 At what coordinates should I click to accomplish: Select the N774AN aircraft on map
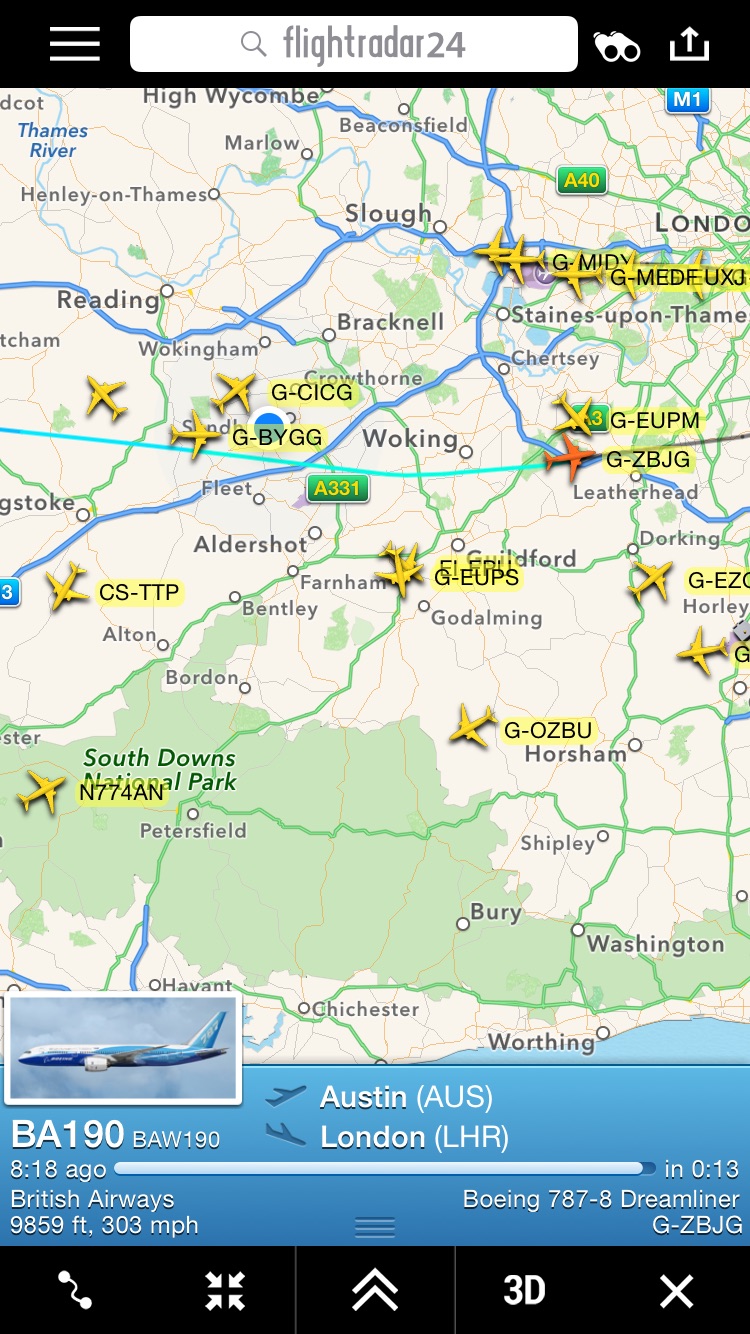(x=42, y=791)
